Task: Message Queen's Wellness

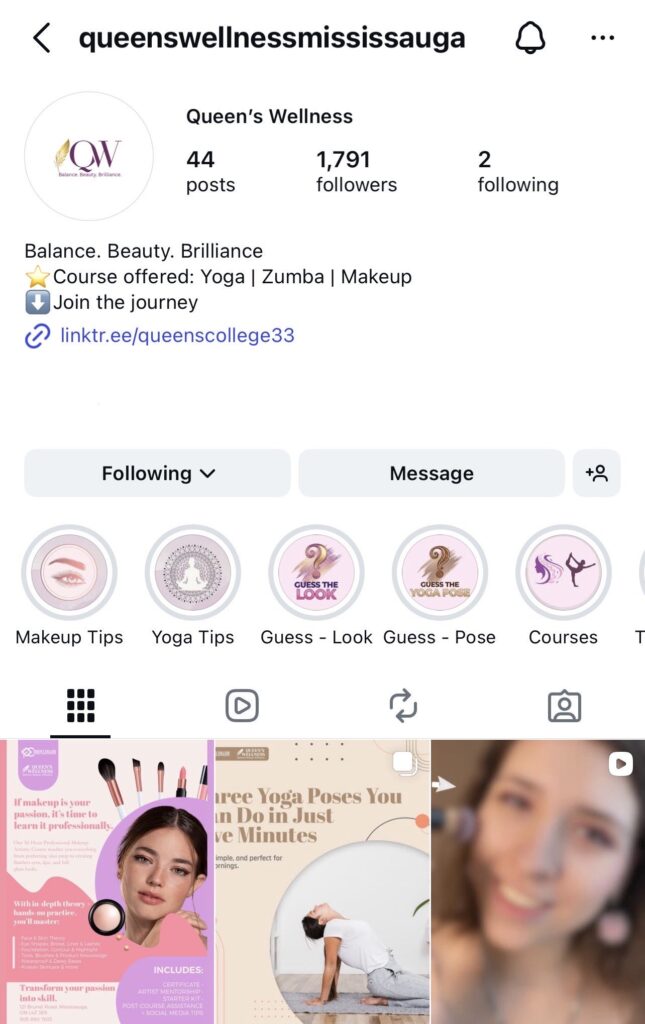Action: pos(431,473)
